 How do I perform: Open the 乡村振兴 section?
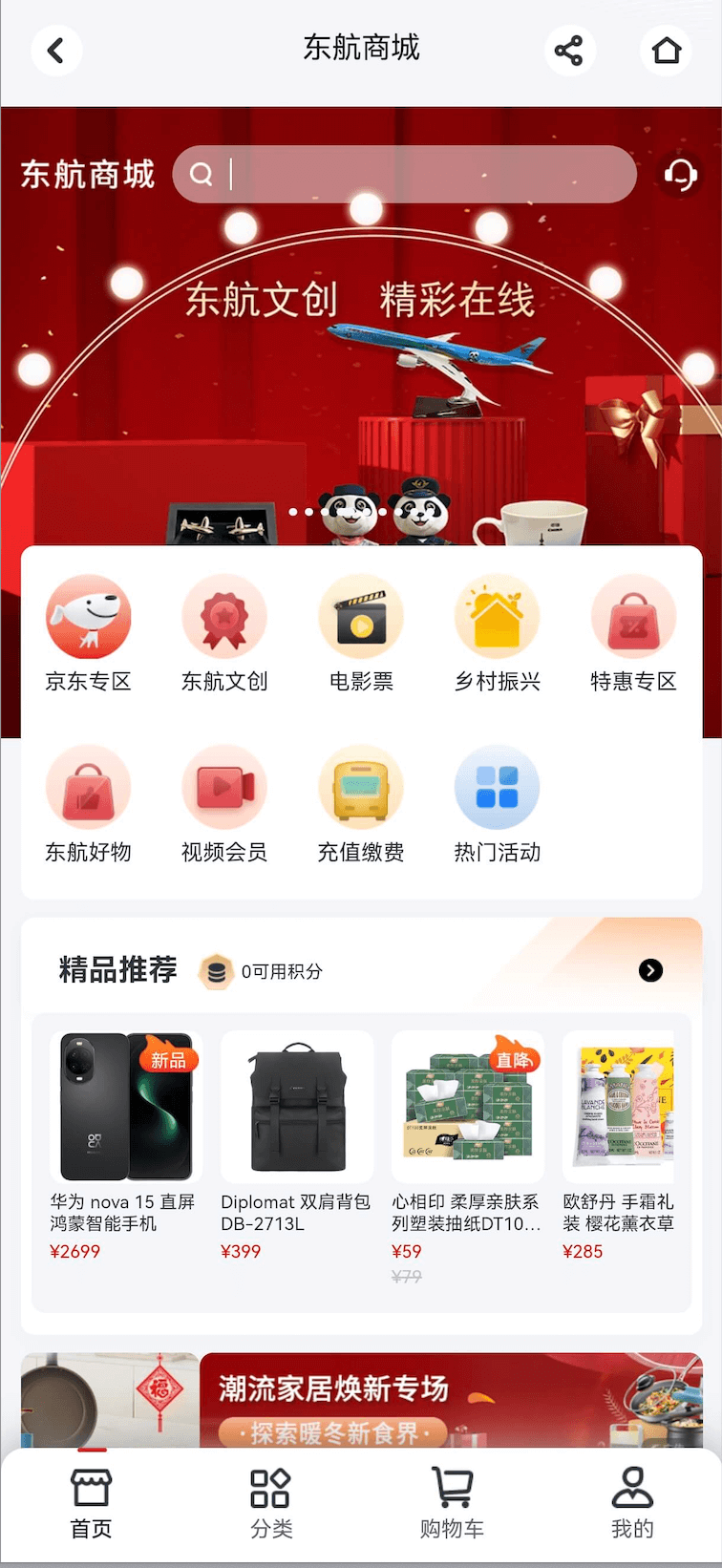coord(497,630)
